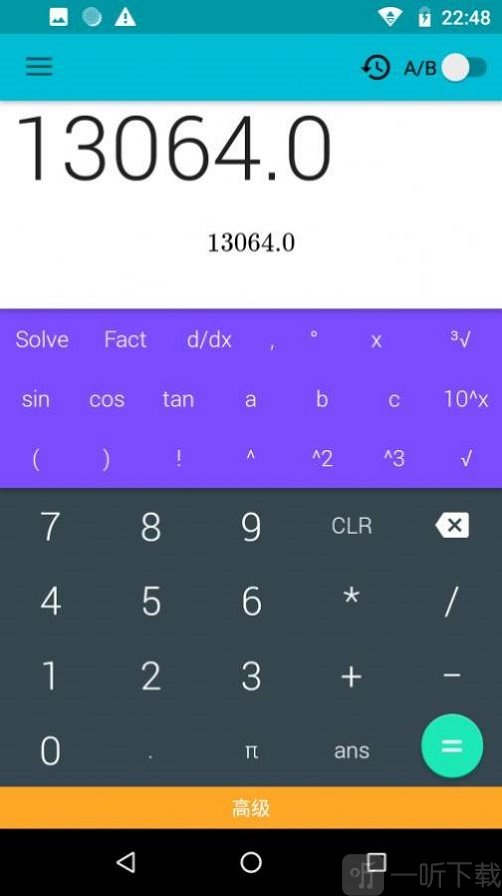Insert the square root symbol
The image size is (502, 896).
pos(466,458)
